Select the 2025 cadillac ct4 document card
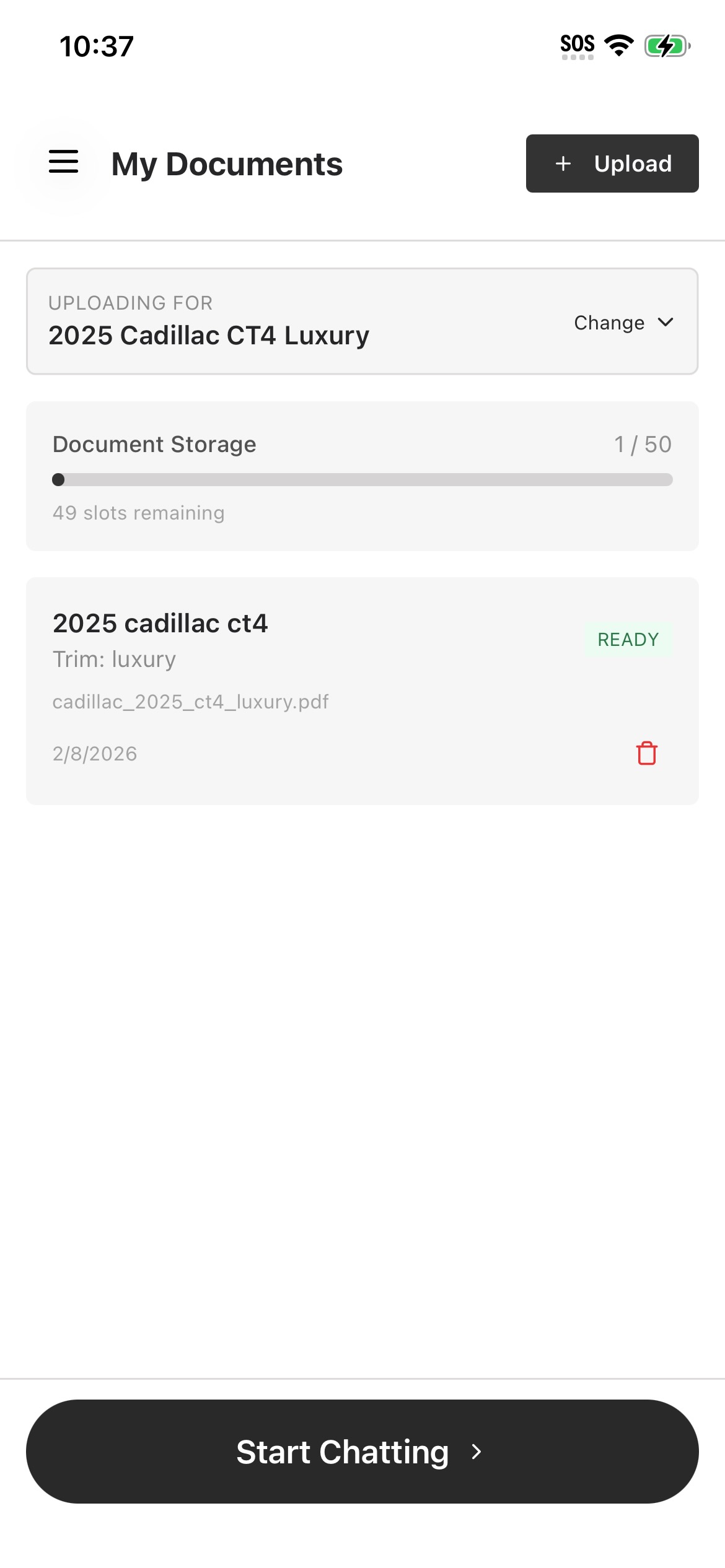This screenshot has width=725, height=1568. coord(362,689)
